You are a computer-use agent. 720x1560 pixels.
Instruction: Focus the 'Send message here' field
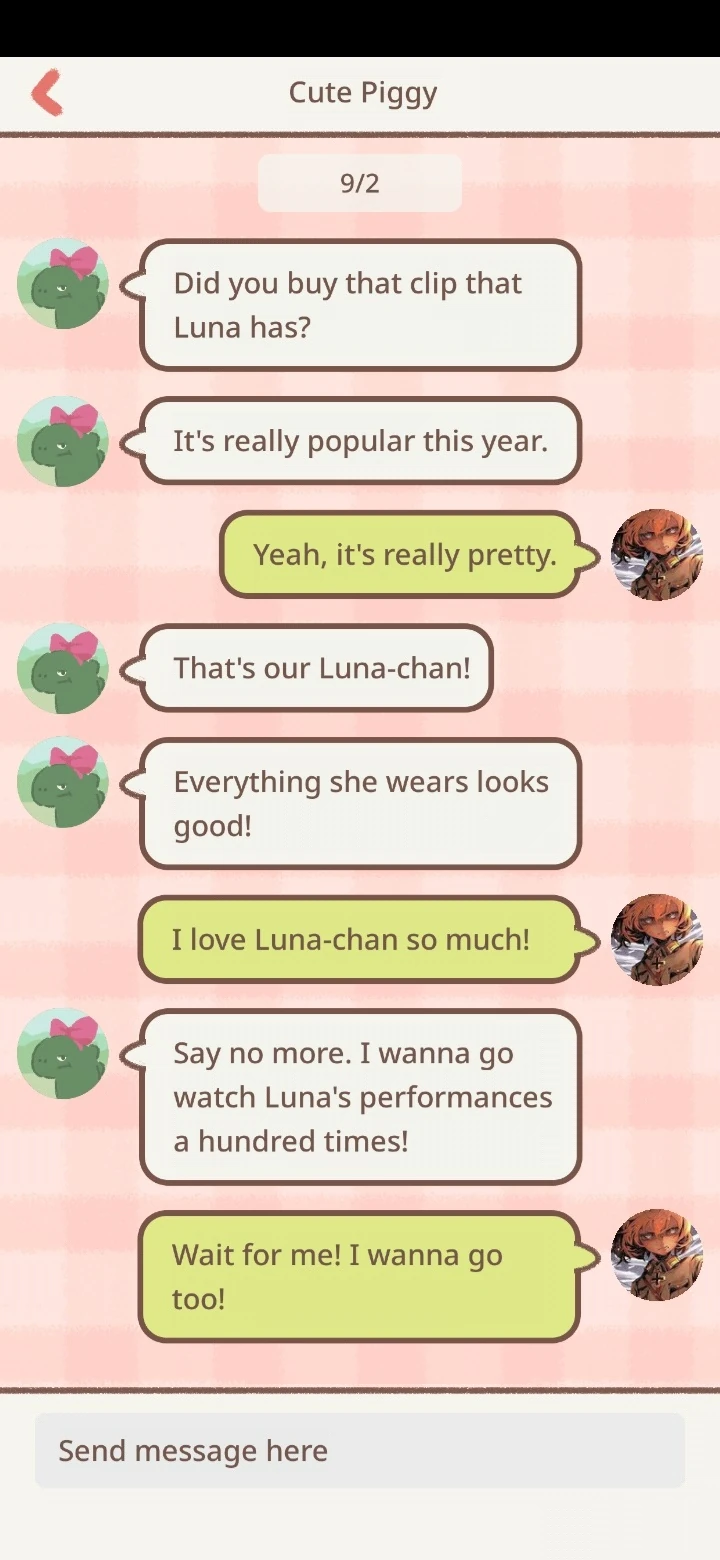point(360,1450)
